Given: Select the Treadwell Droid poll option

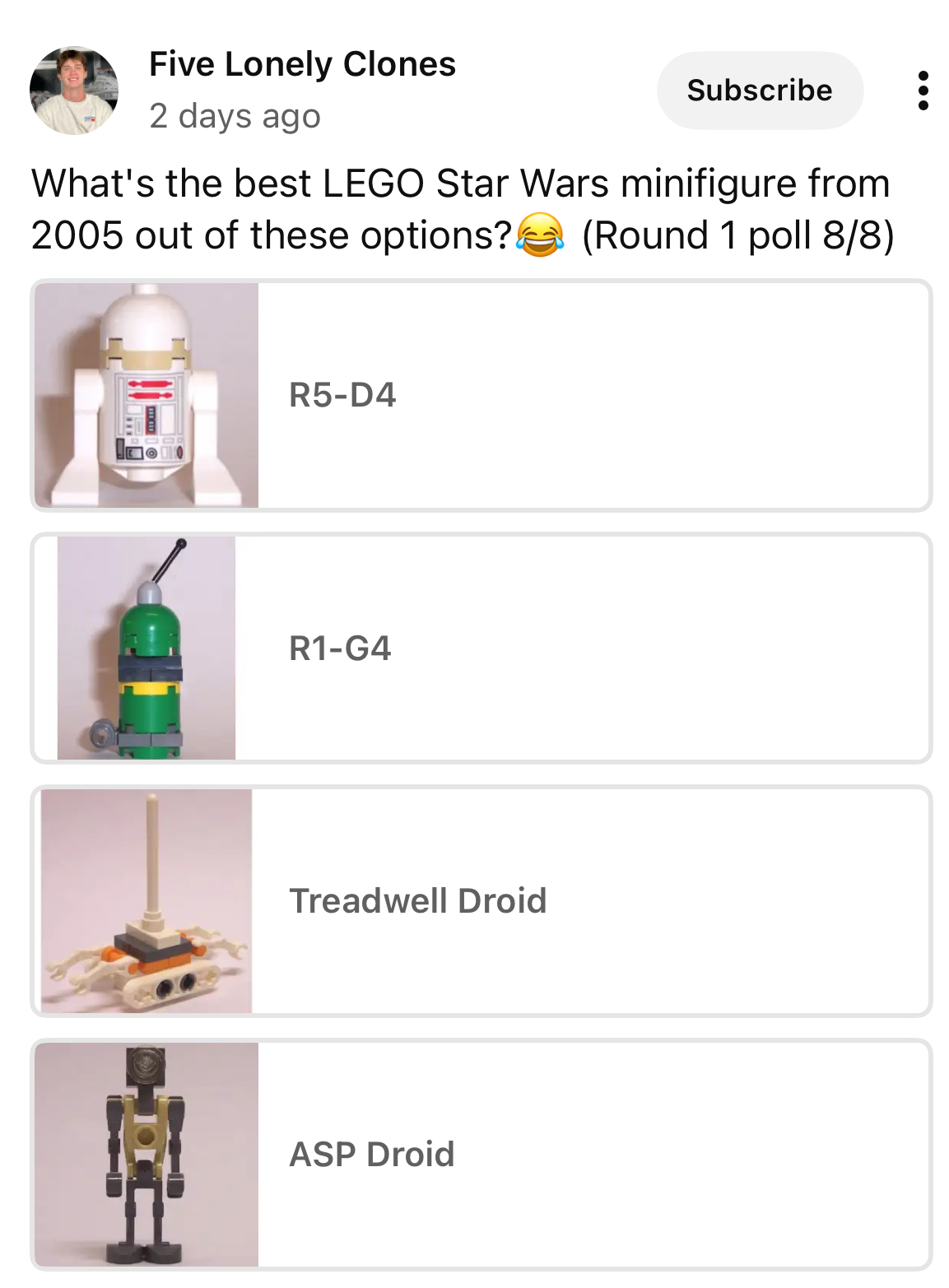Looking at the screenshot, I should pyautogui.click(x=481, y=901).
